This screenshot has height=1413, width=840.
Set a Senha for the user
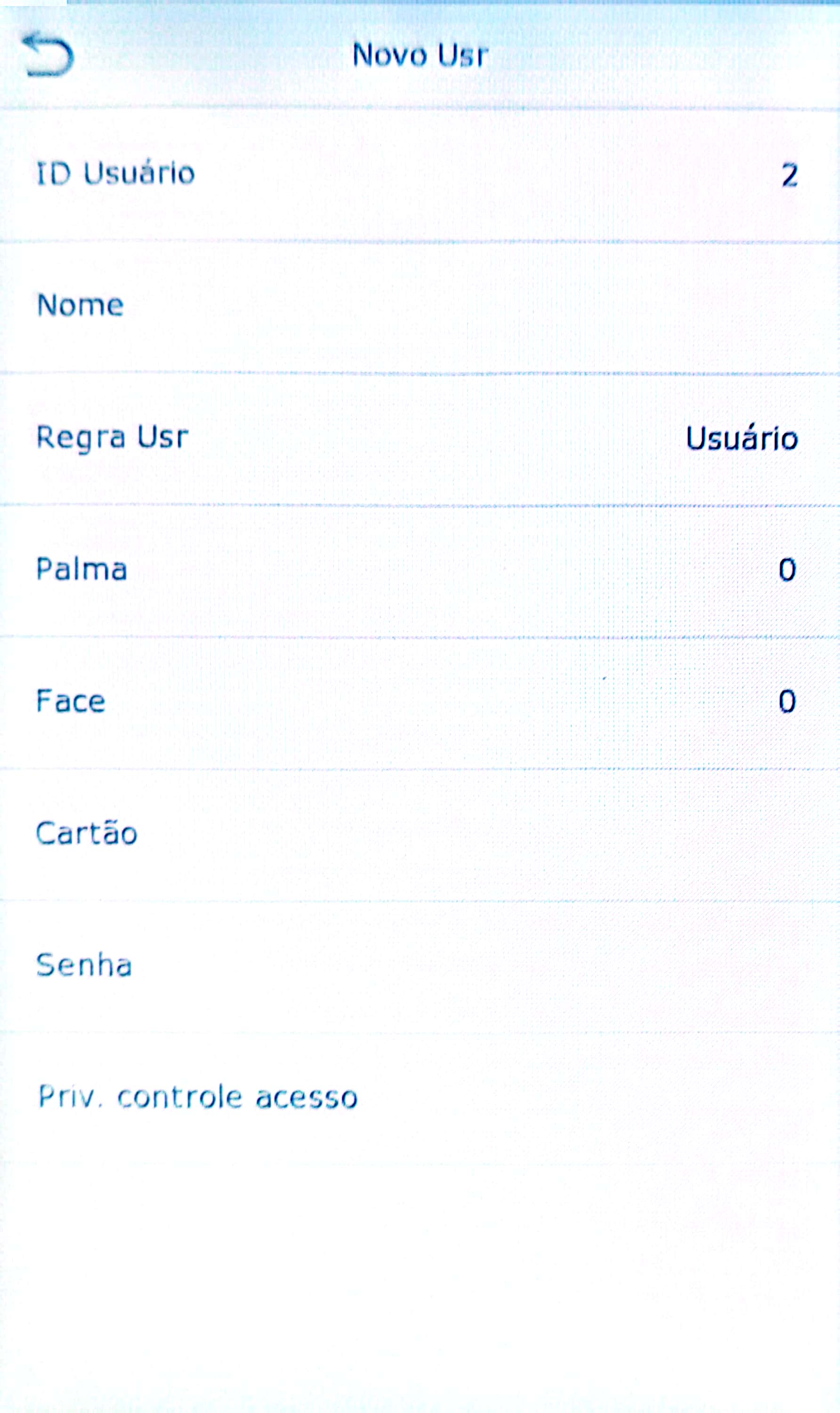[x=420, y=967]
